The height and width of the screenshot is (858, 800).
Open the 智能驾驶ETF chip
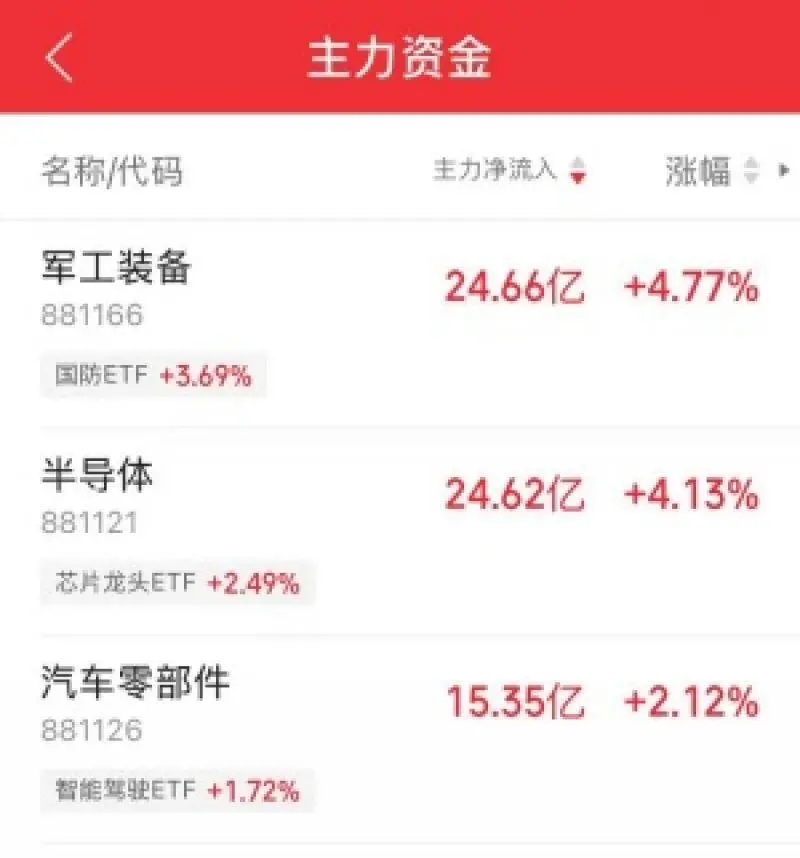177,791
